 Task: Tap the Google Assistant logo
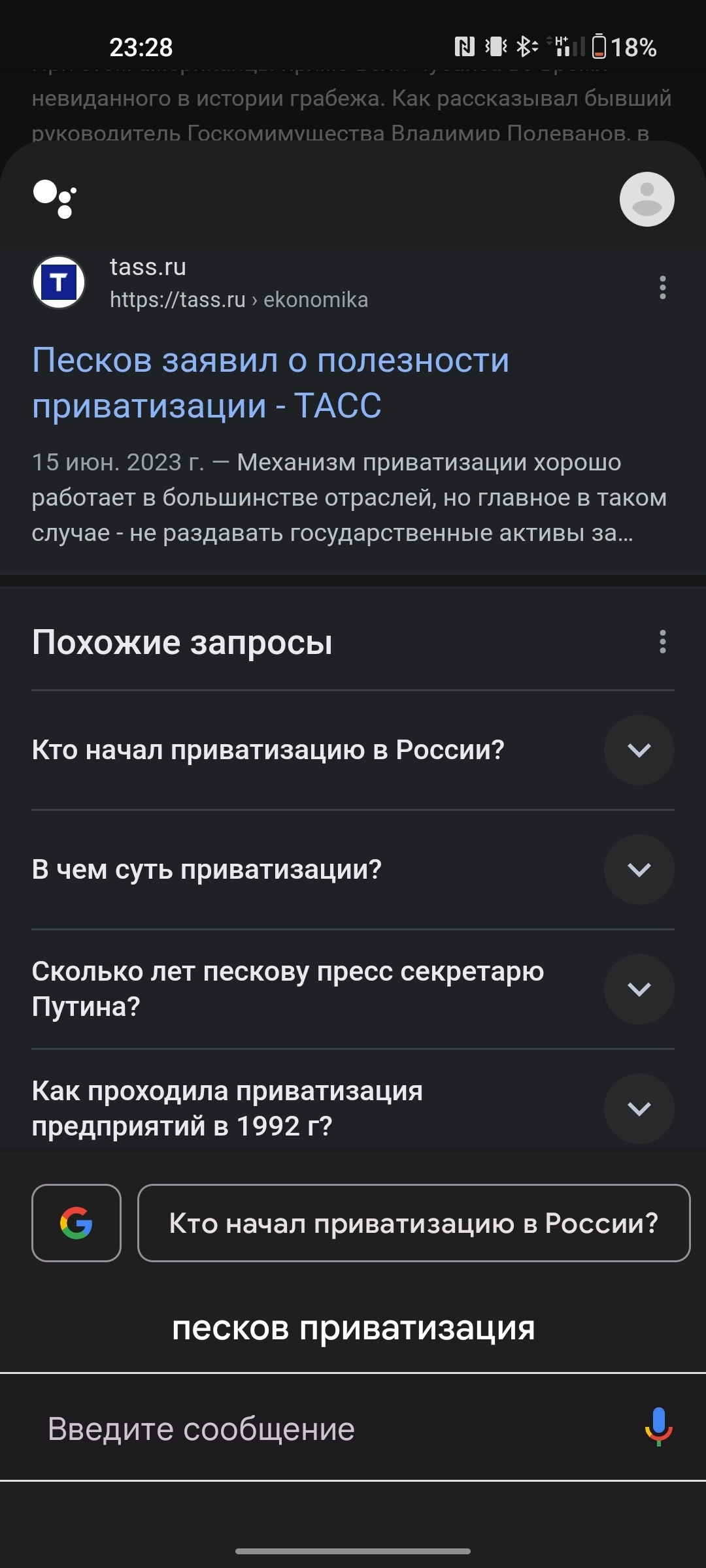(x=56, y=199)
